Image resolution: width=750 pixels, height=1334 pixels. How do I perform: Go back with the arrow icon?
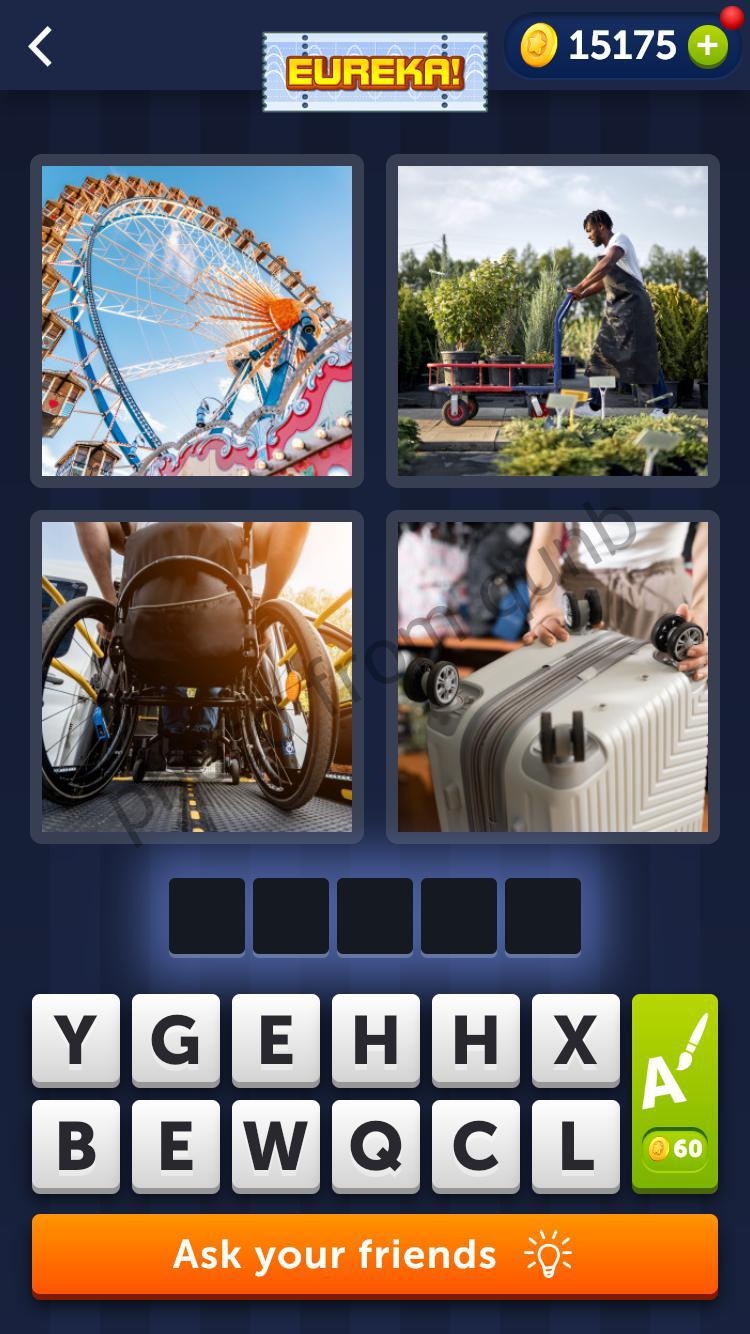[40, 47]
